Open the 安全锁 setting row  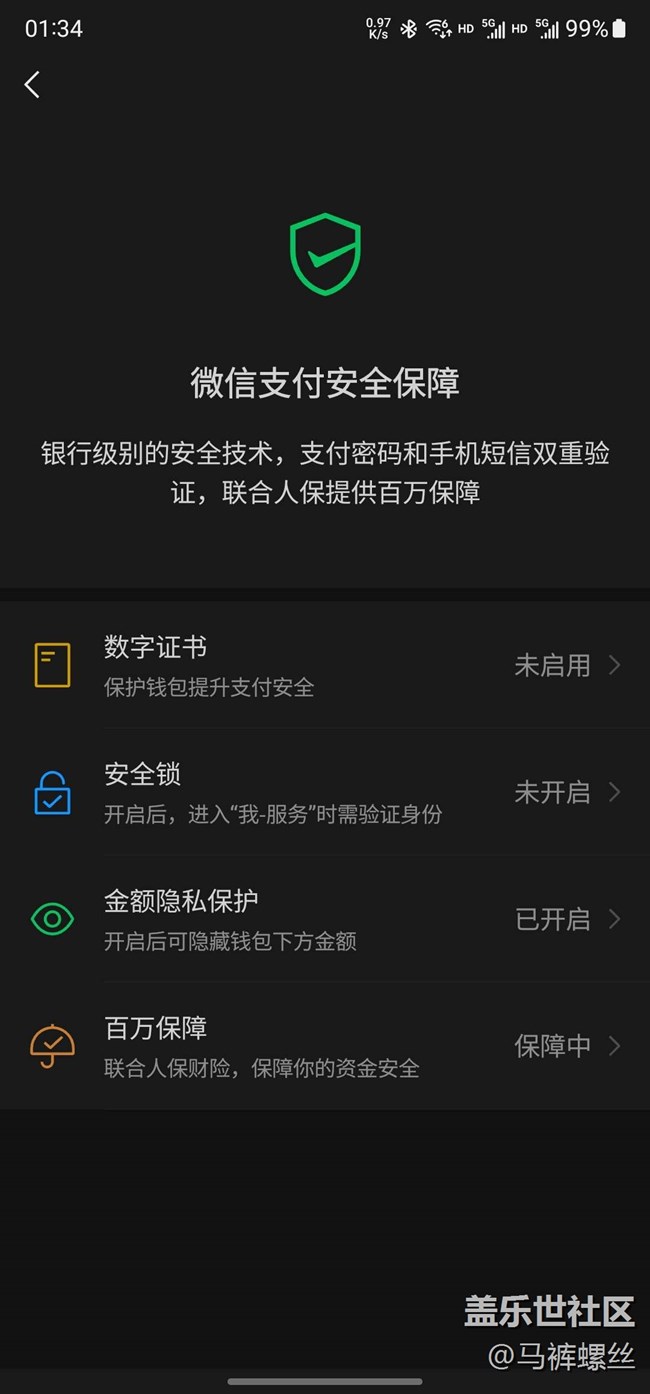pos(325,793)
